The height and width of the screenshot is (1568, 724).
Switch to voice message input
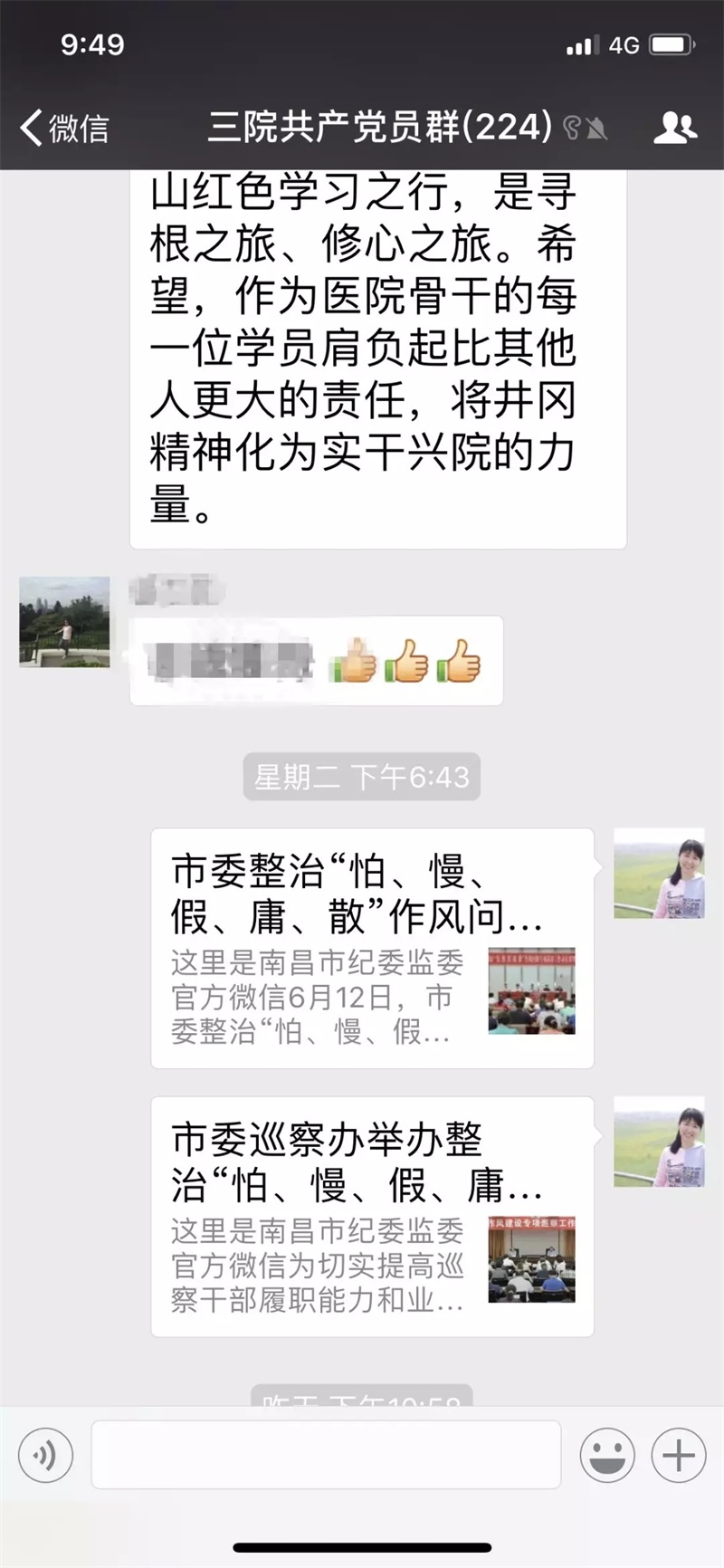pos(45,1455)
